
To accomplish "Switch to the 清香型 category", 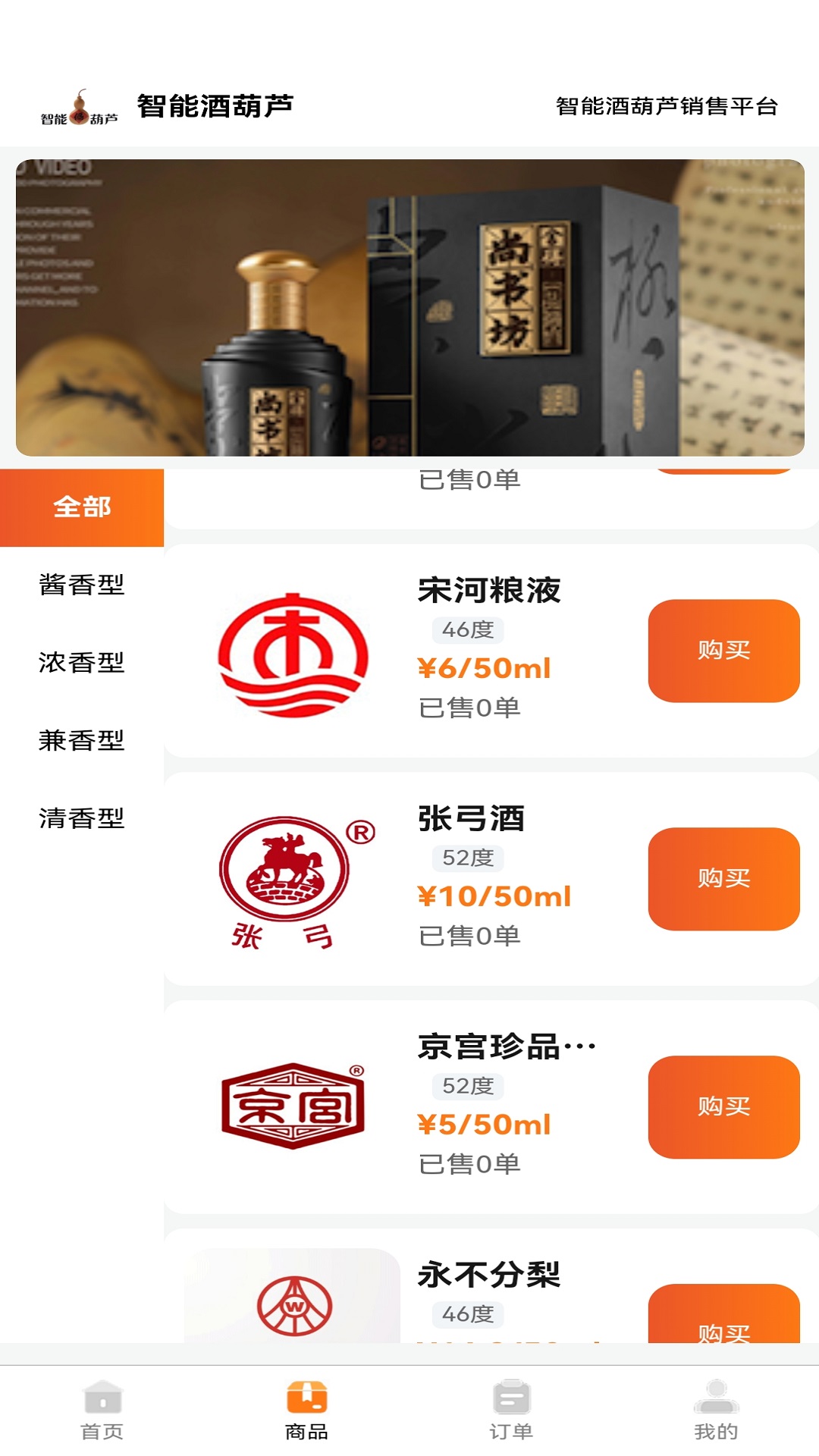I will click(81, 819).
